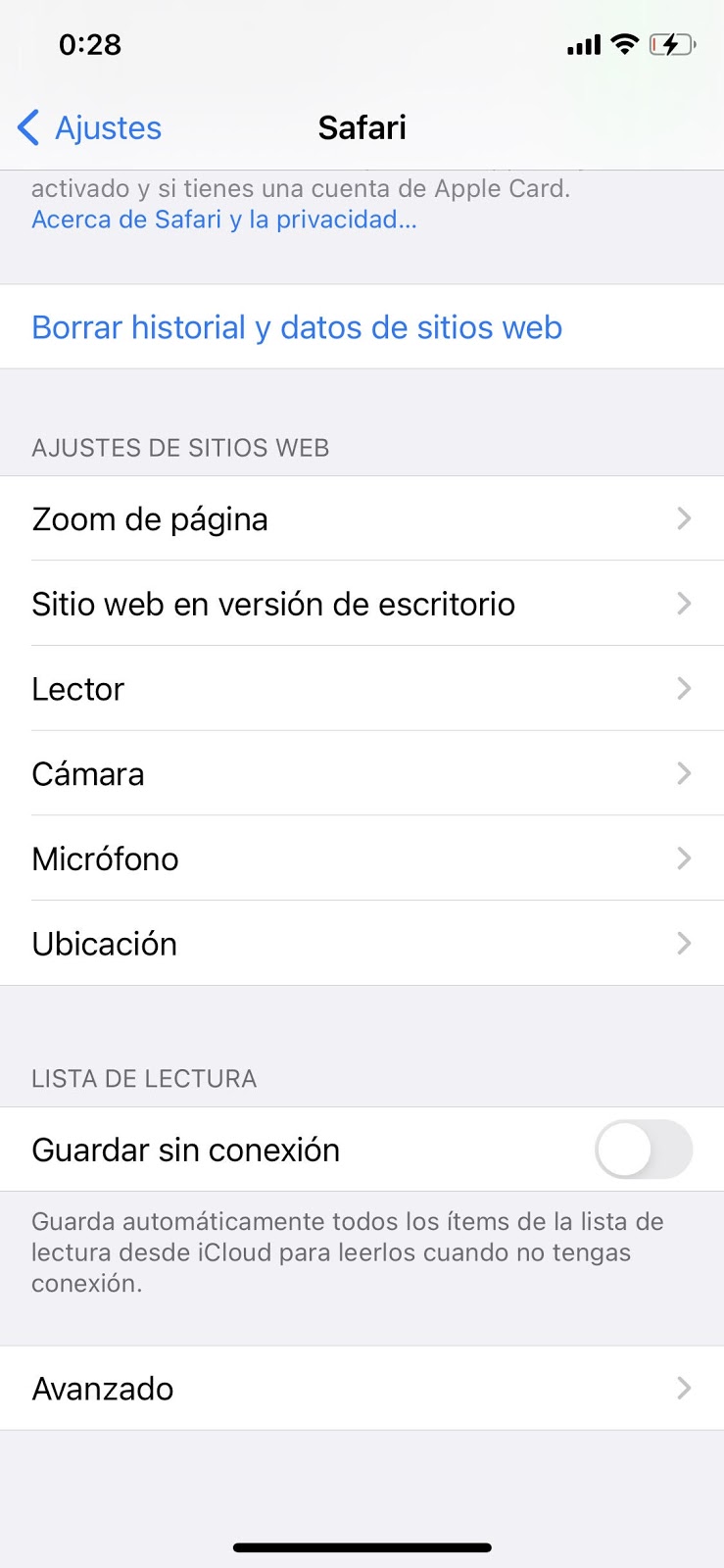724x1568 pixels.
Task: Tap Borrar historial y datos de sitios web
Action: click(x=362, y=327)
